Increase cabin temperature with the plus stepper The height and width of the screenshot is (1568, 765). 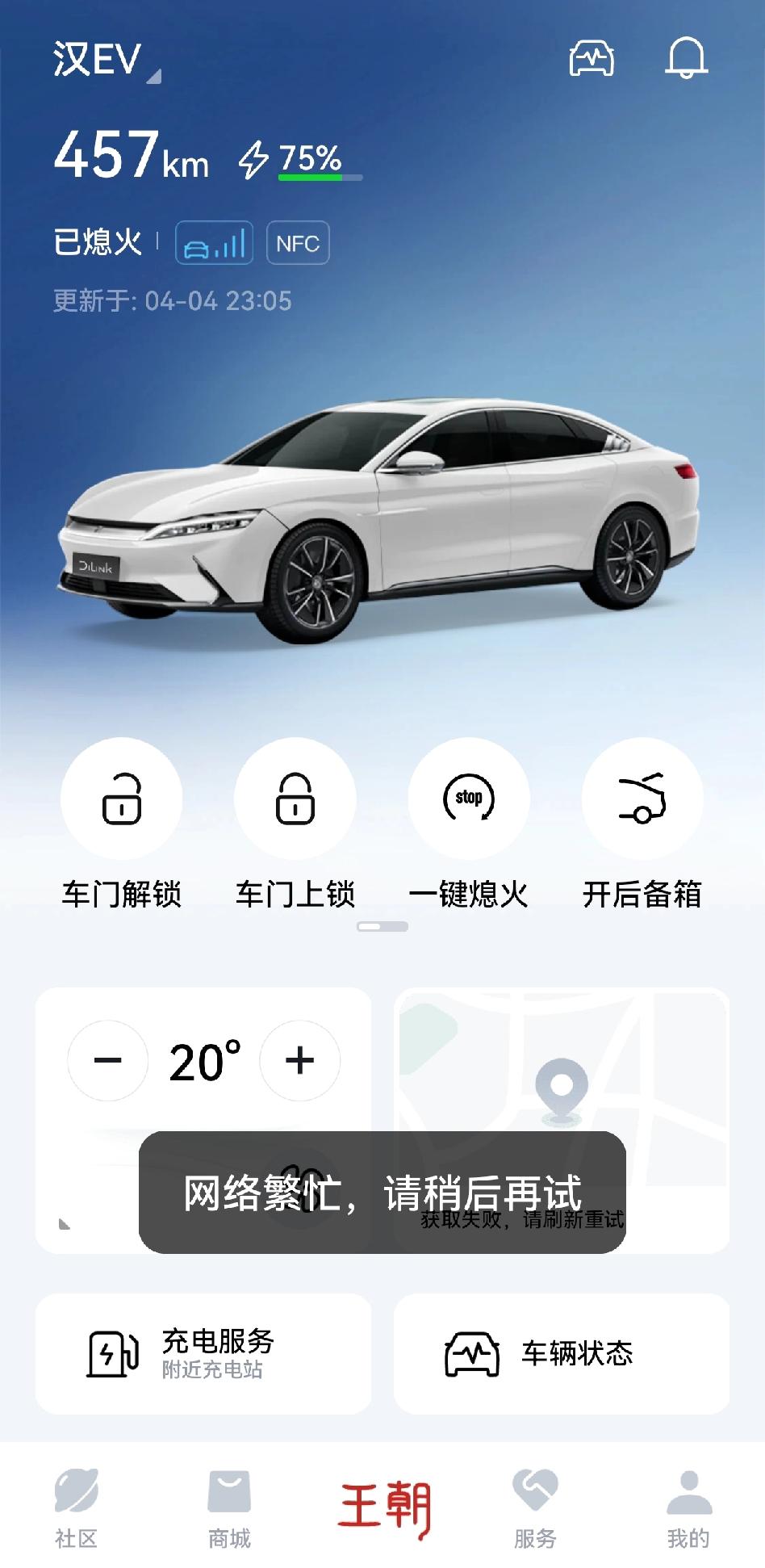299,1062
